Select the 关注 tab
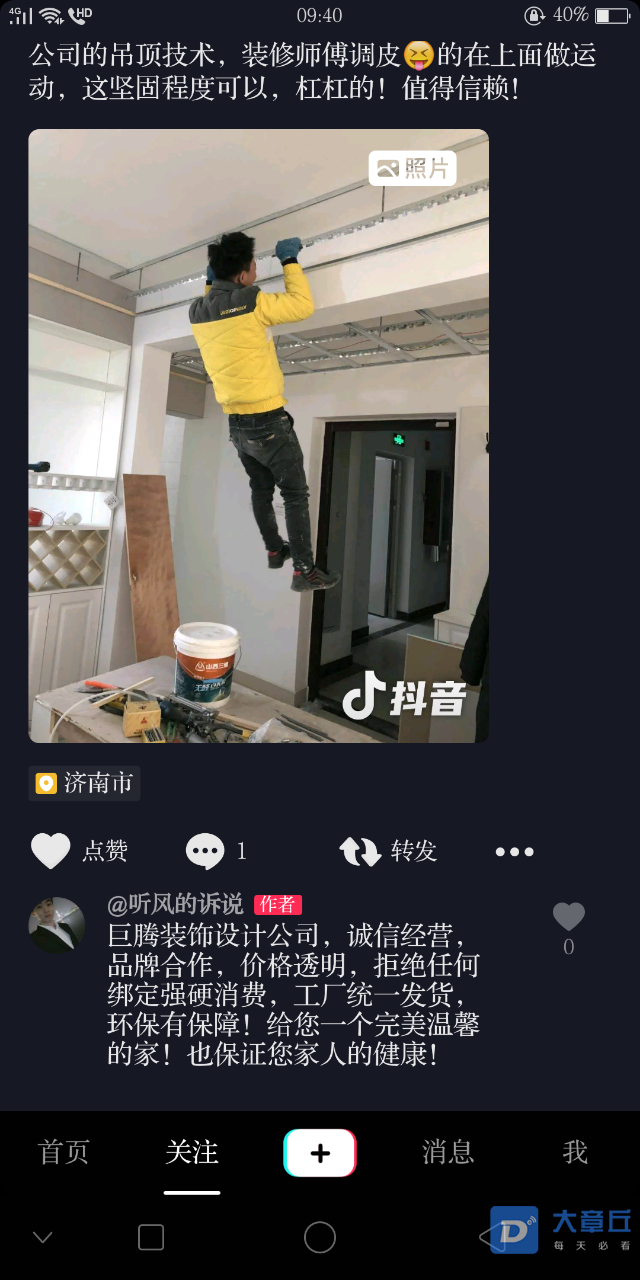Viewport: 640px width, 1280px height. tap(192, 1152)
